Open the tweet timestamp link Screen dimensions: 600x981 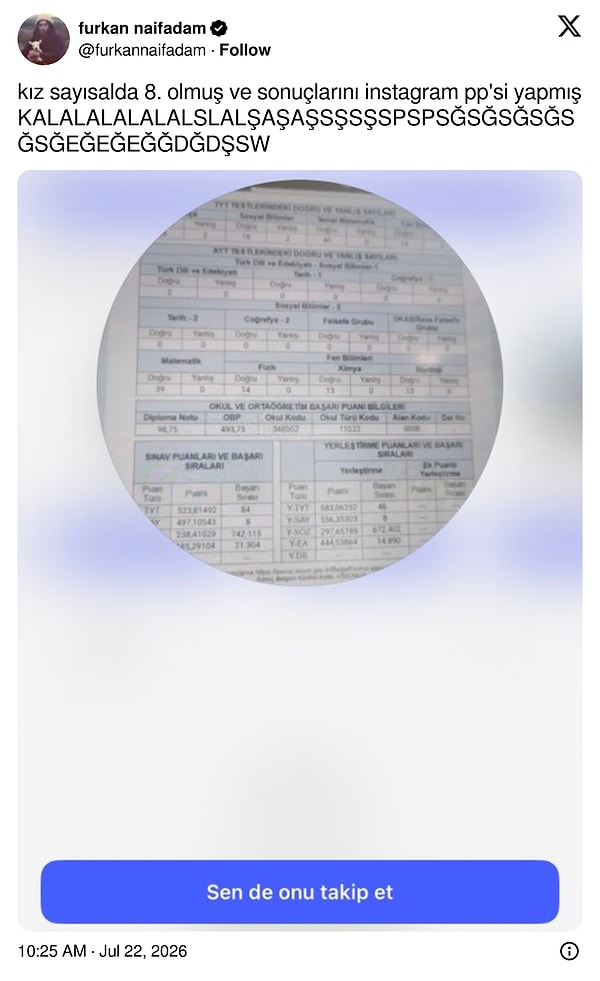102,951
